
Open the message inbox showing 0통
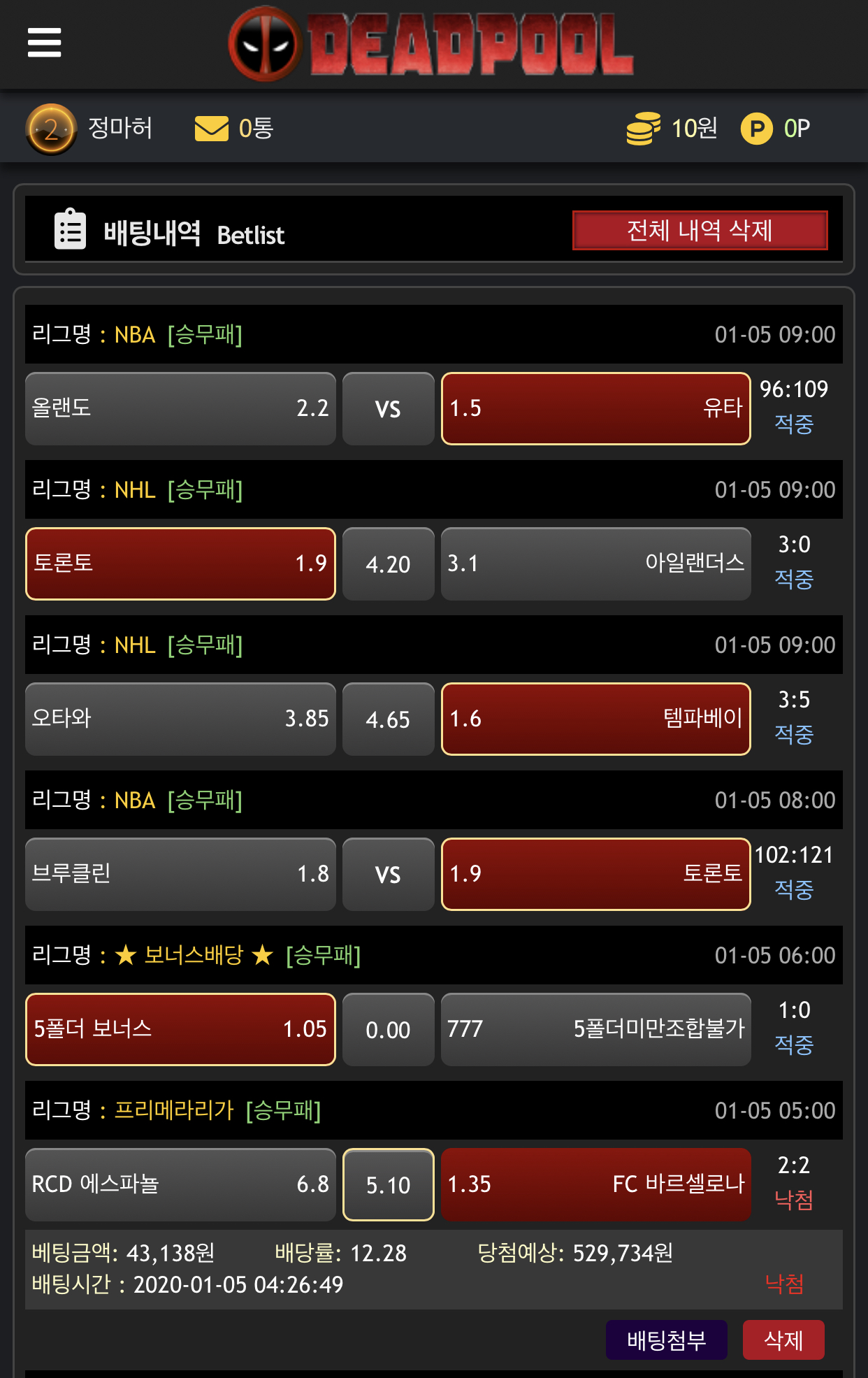point(233,129)
